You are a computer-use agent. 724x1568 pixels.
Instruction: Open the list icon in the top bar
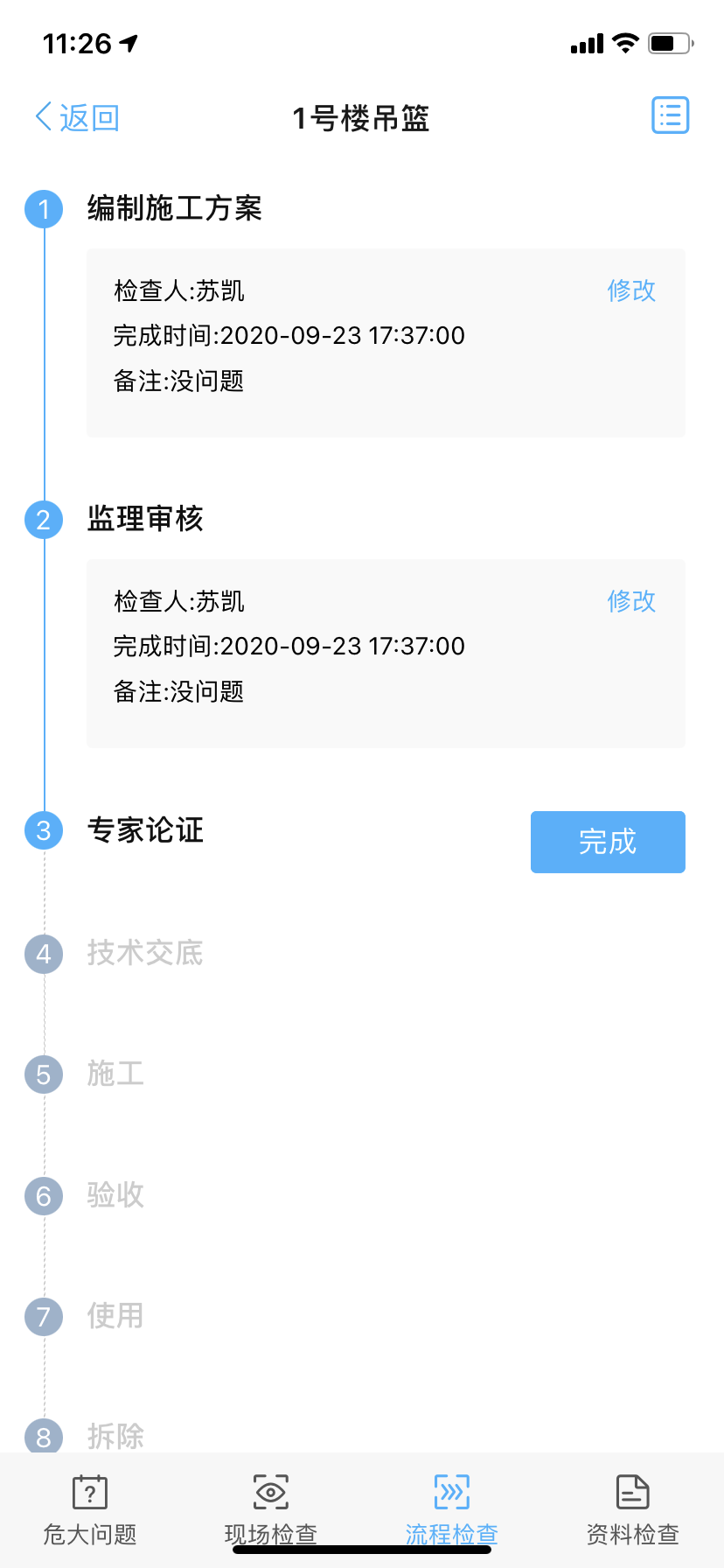[x=671, y=115]
